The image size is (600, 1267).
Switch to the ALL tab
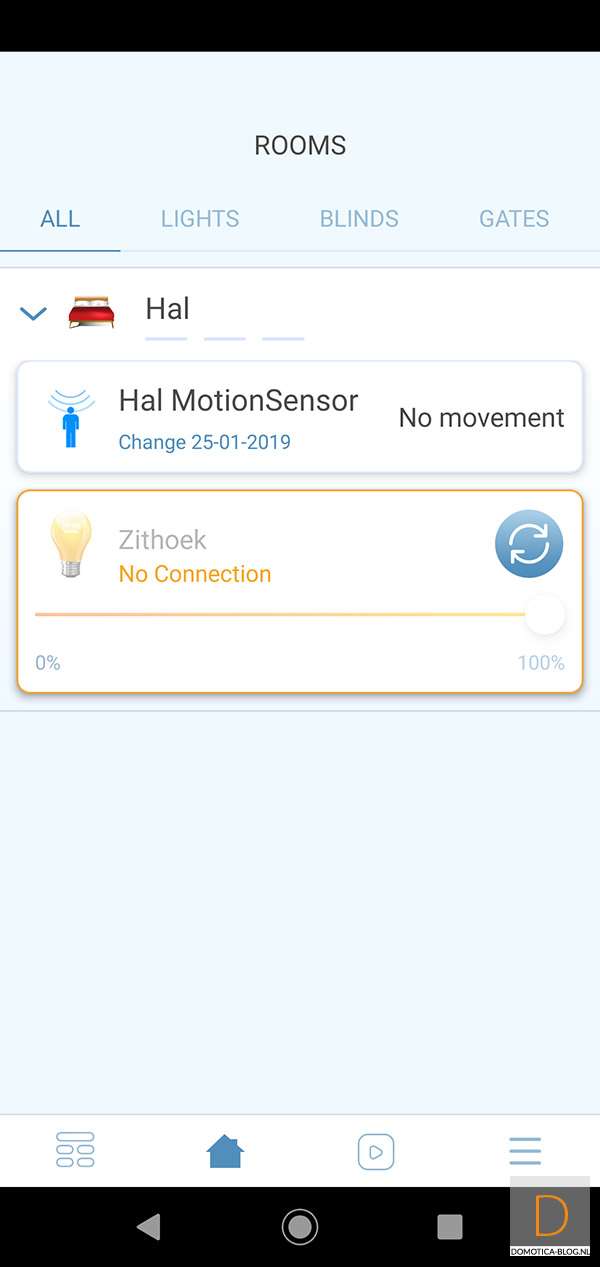click(x=60, y=219)
